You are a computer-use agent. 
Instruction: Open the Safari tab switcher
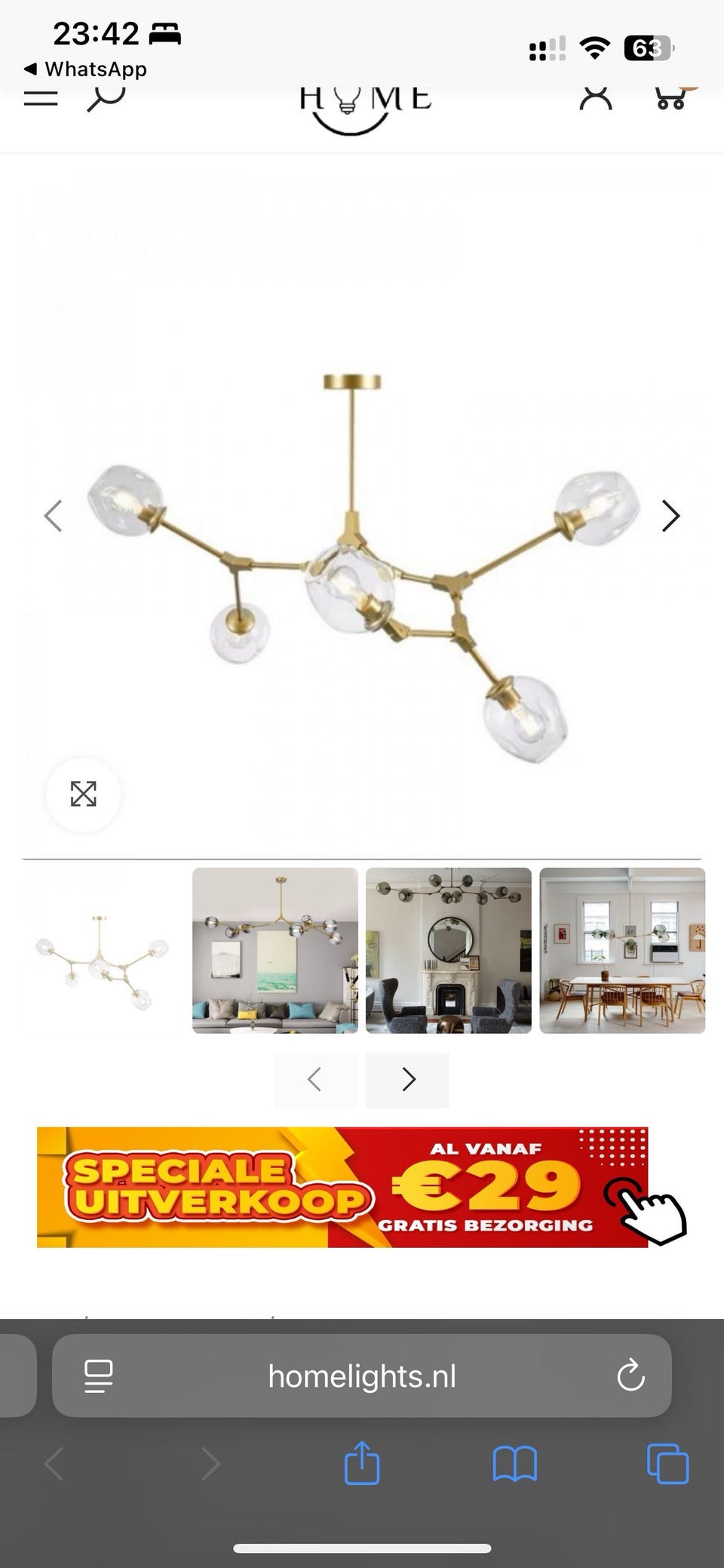click(667, 1465)
